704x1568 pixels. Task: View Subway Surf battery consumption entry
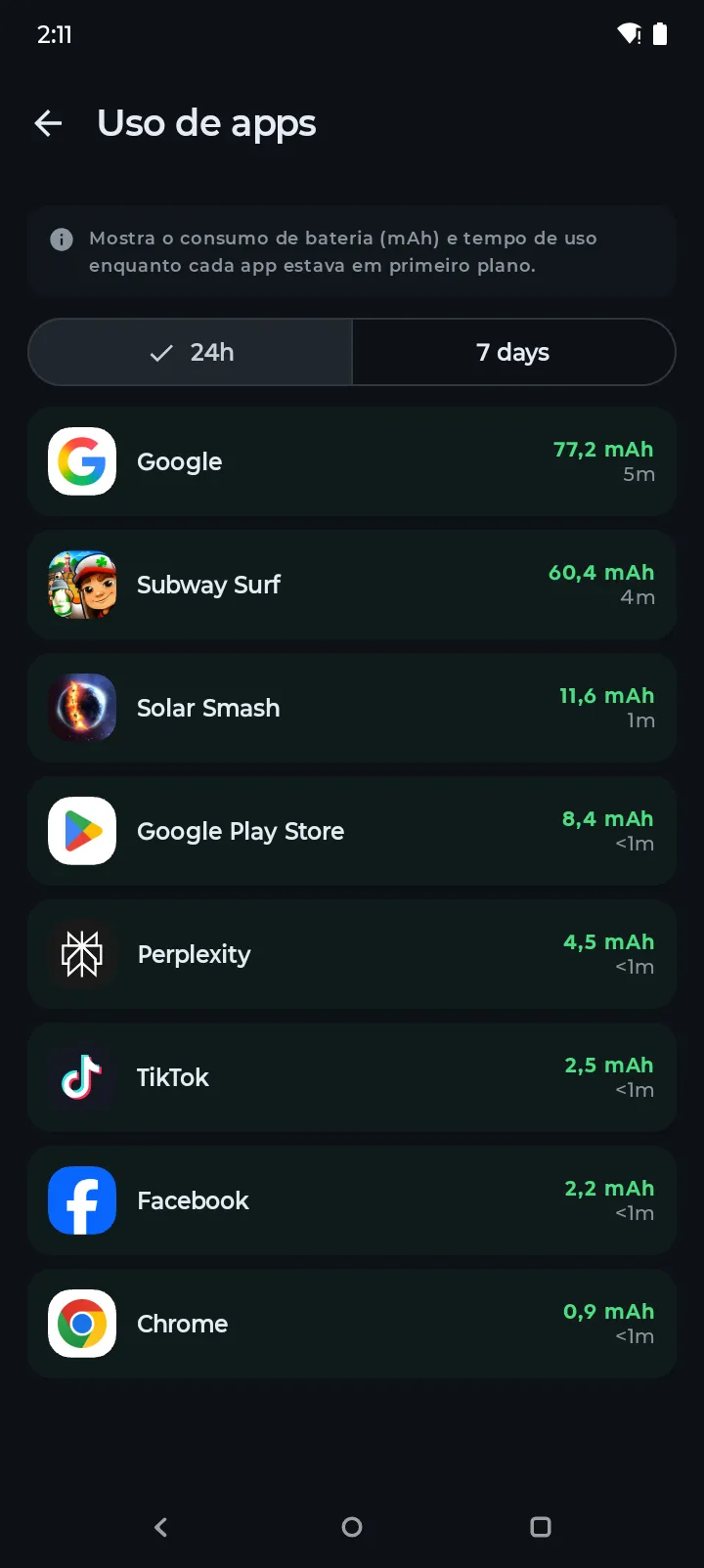352,585
